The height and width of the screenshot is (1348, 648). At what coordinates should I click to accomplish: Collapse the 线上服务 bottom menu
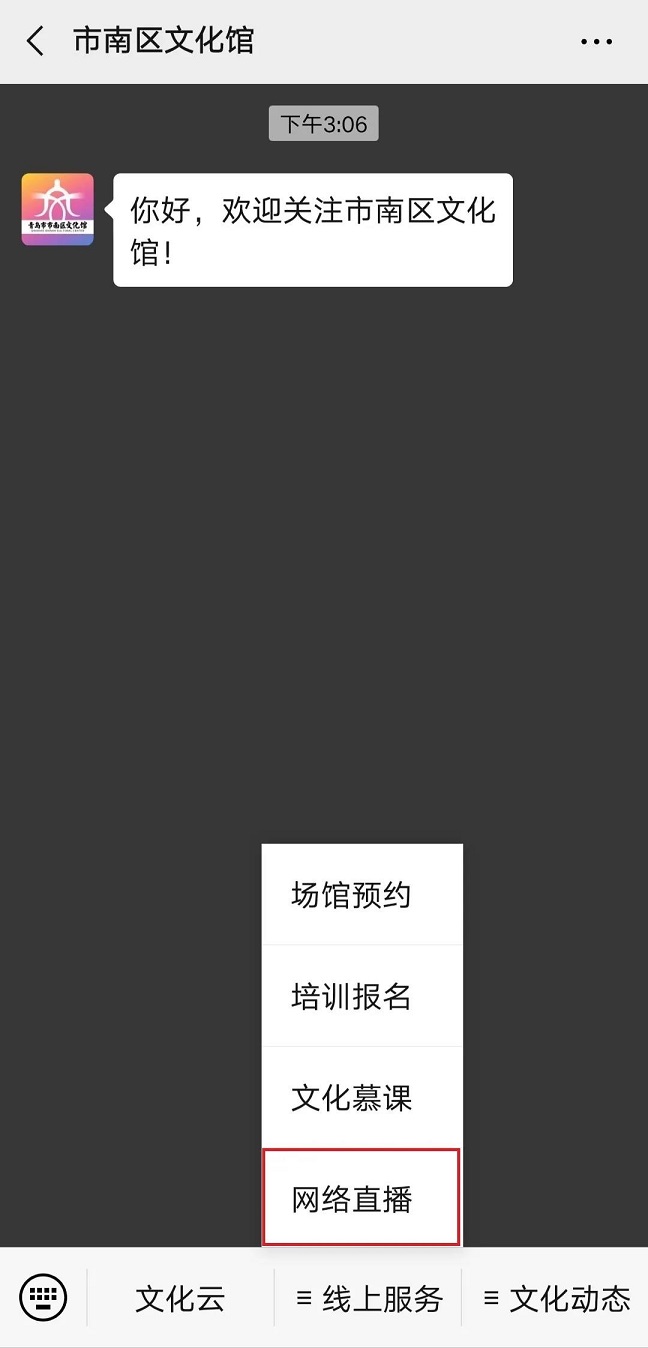(x=368, y=1298)
